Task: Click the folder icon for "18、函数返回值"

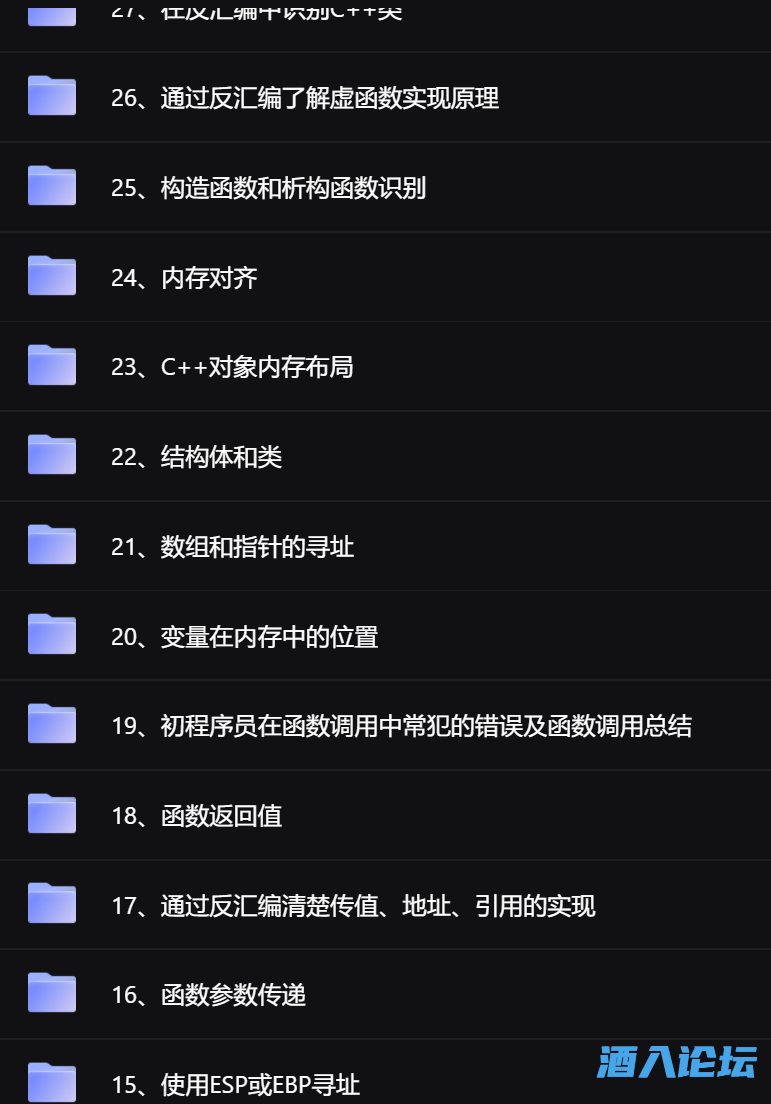Action: click(x=53, y=813)
